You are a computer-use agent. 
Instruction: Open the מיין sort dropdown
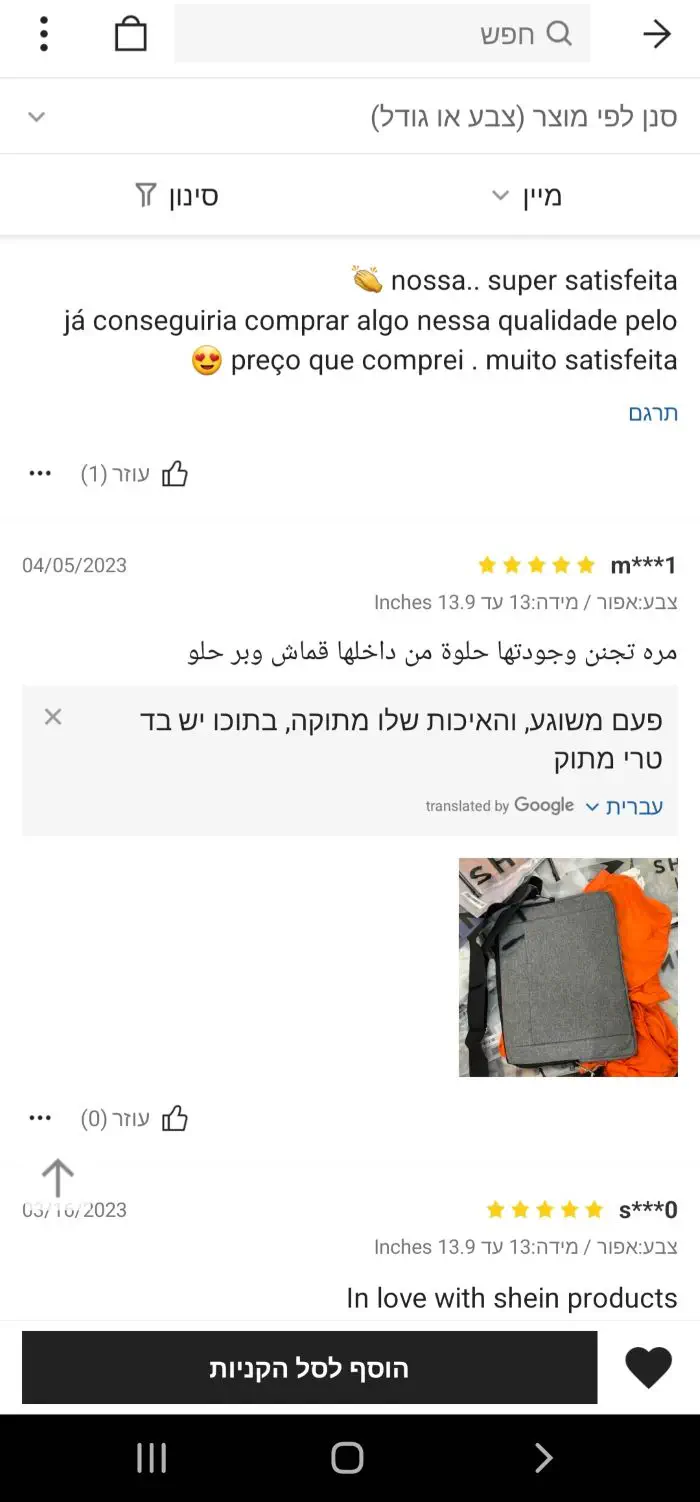point(526,196)
